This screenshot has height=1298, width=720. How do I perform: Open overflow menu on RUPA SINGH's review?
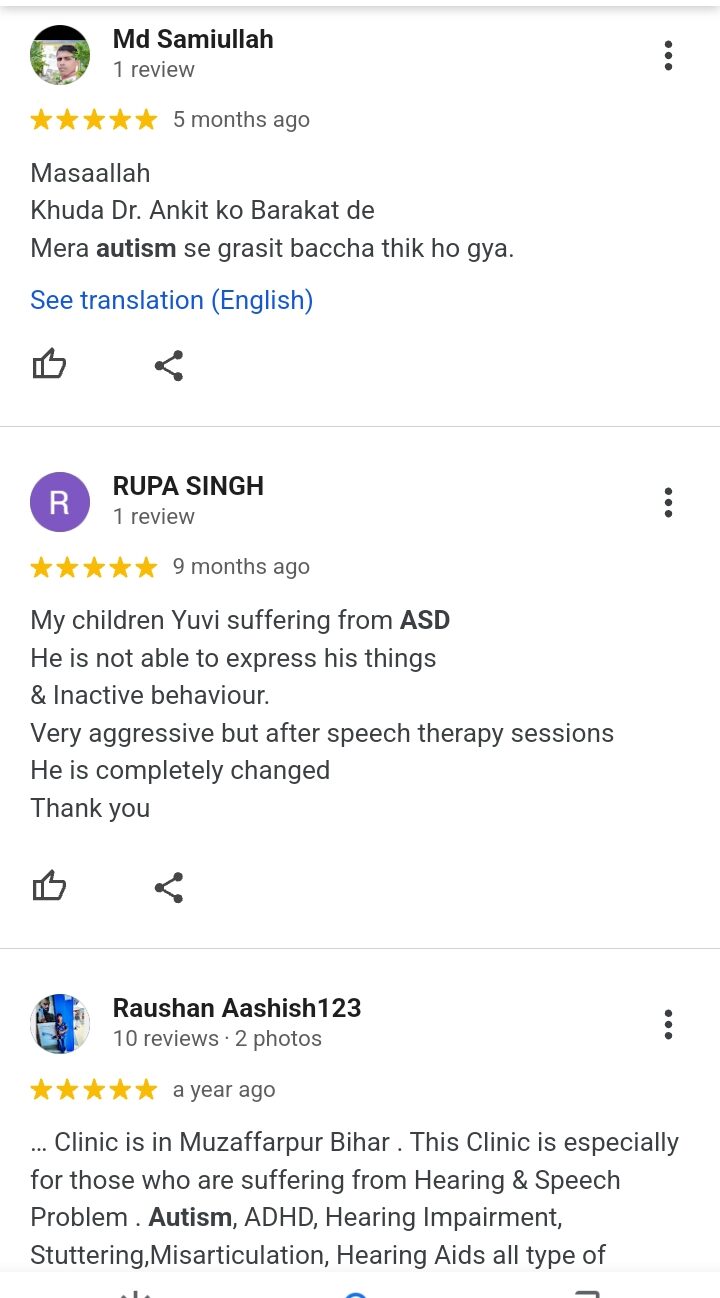(x=668, y=502)
